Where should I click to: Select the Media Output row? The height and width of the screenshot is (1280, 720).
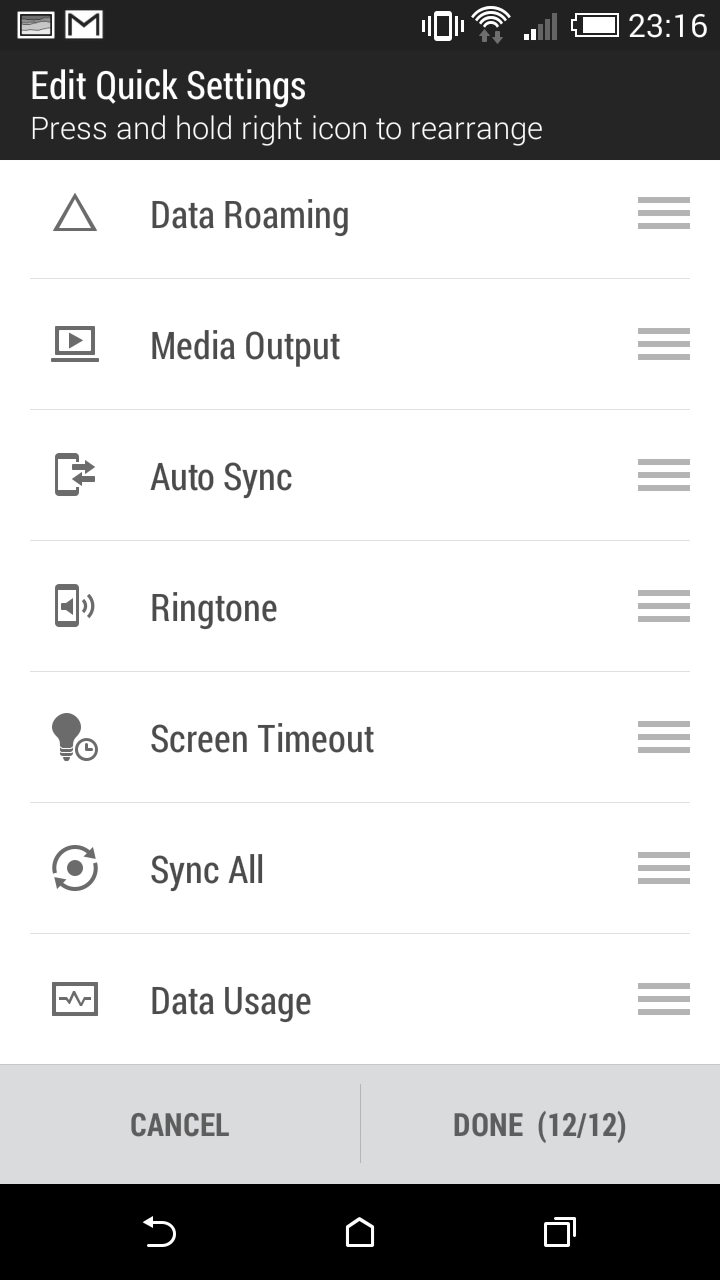tap(360, 345)
